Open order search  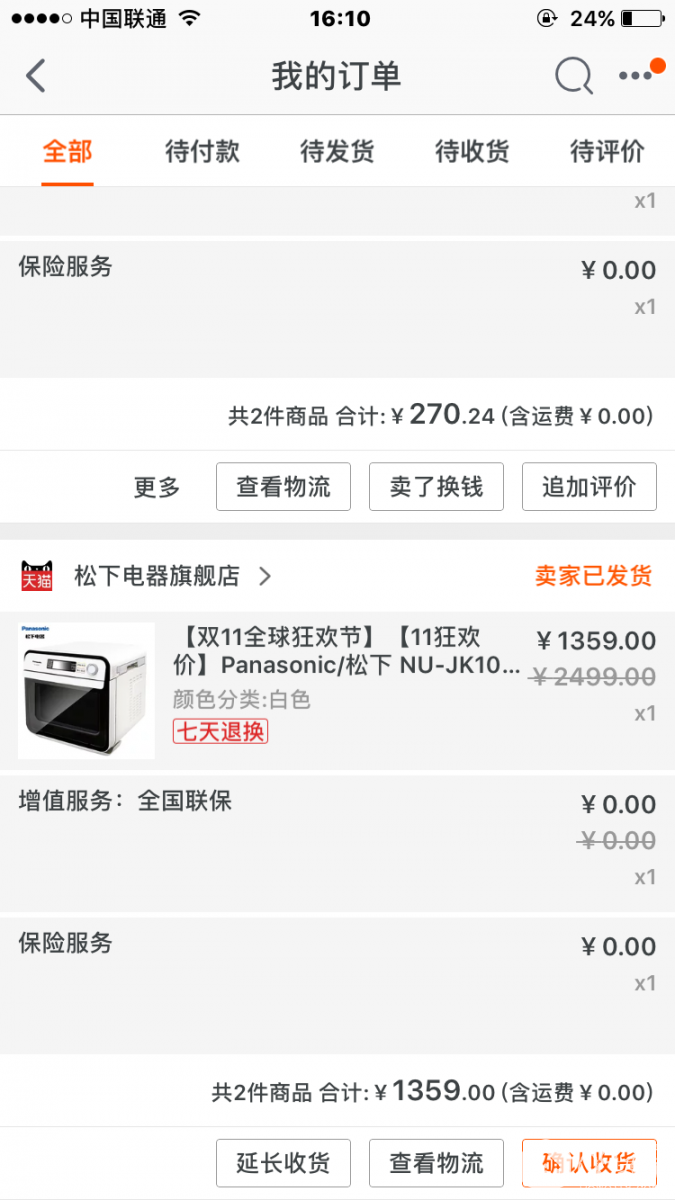[573, 76]
